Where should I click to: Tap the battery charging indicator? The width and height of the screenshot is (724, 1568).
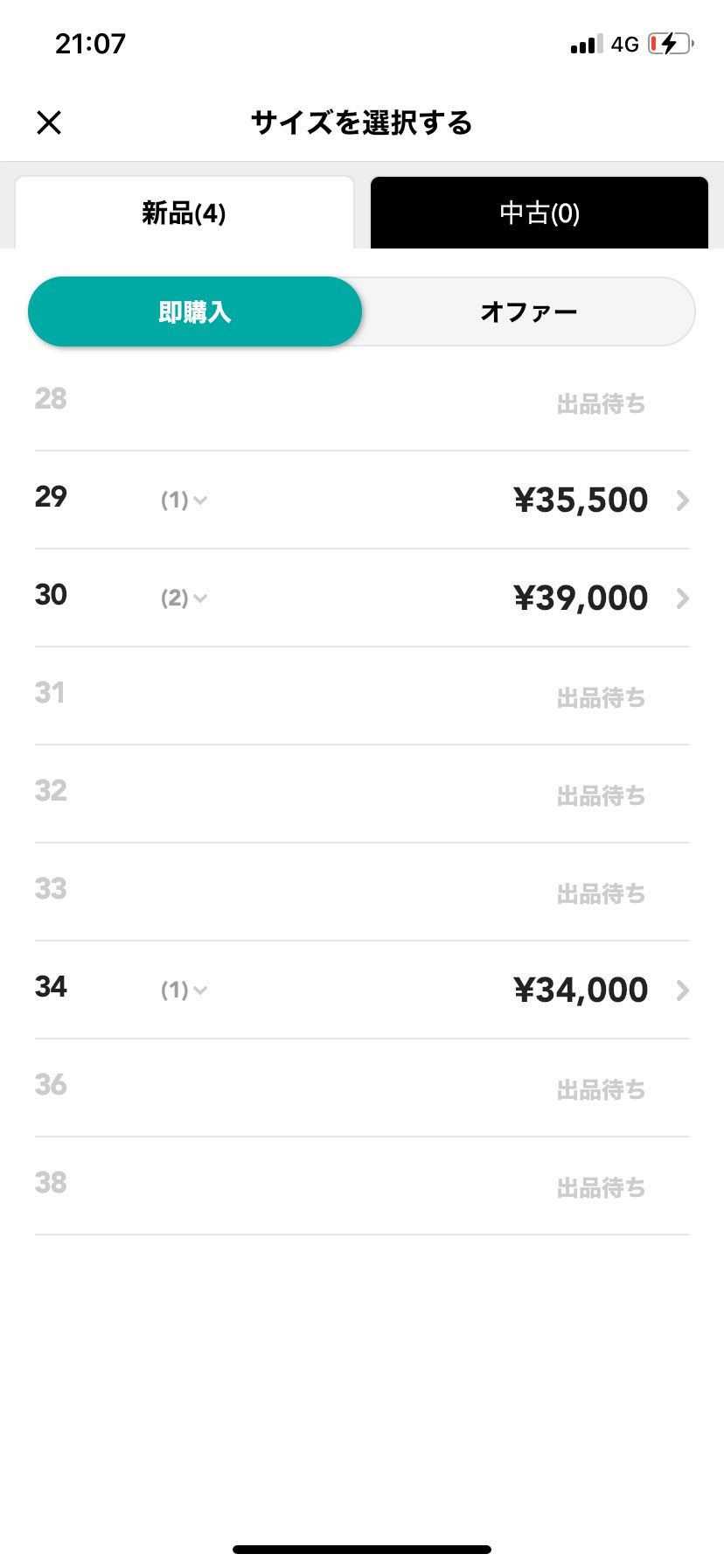(x=668, y=43)
